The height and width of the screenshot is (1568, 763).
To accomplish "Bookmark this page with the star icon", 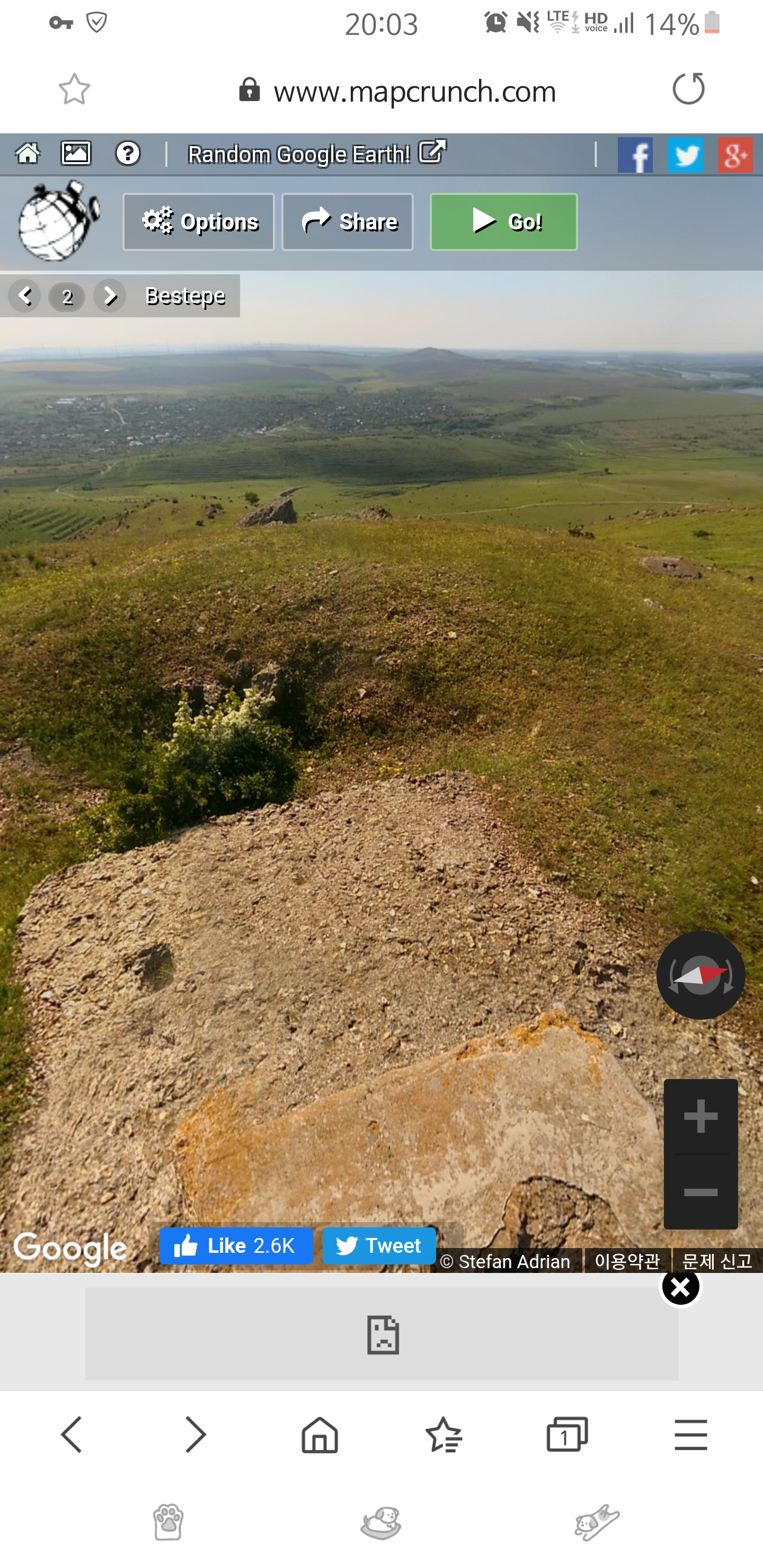I will click(74, 90).
